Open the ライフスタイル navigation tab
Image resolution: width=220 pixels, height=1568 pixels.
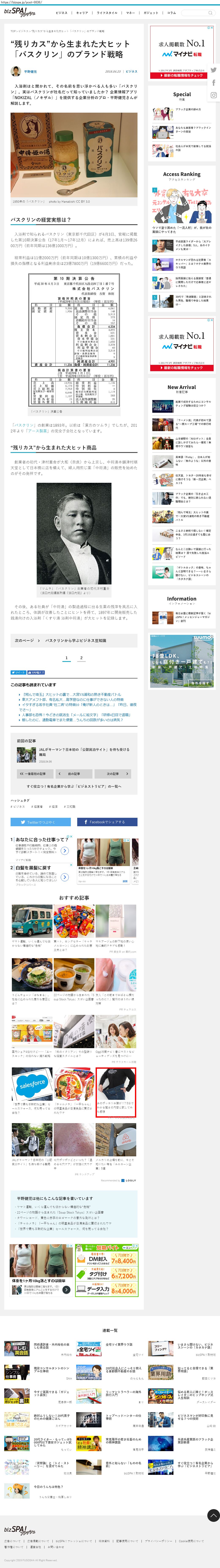click(107, 12)
